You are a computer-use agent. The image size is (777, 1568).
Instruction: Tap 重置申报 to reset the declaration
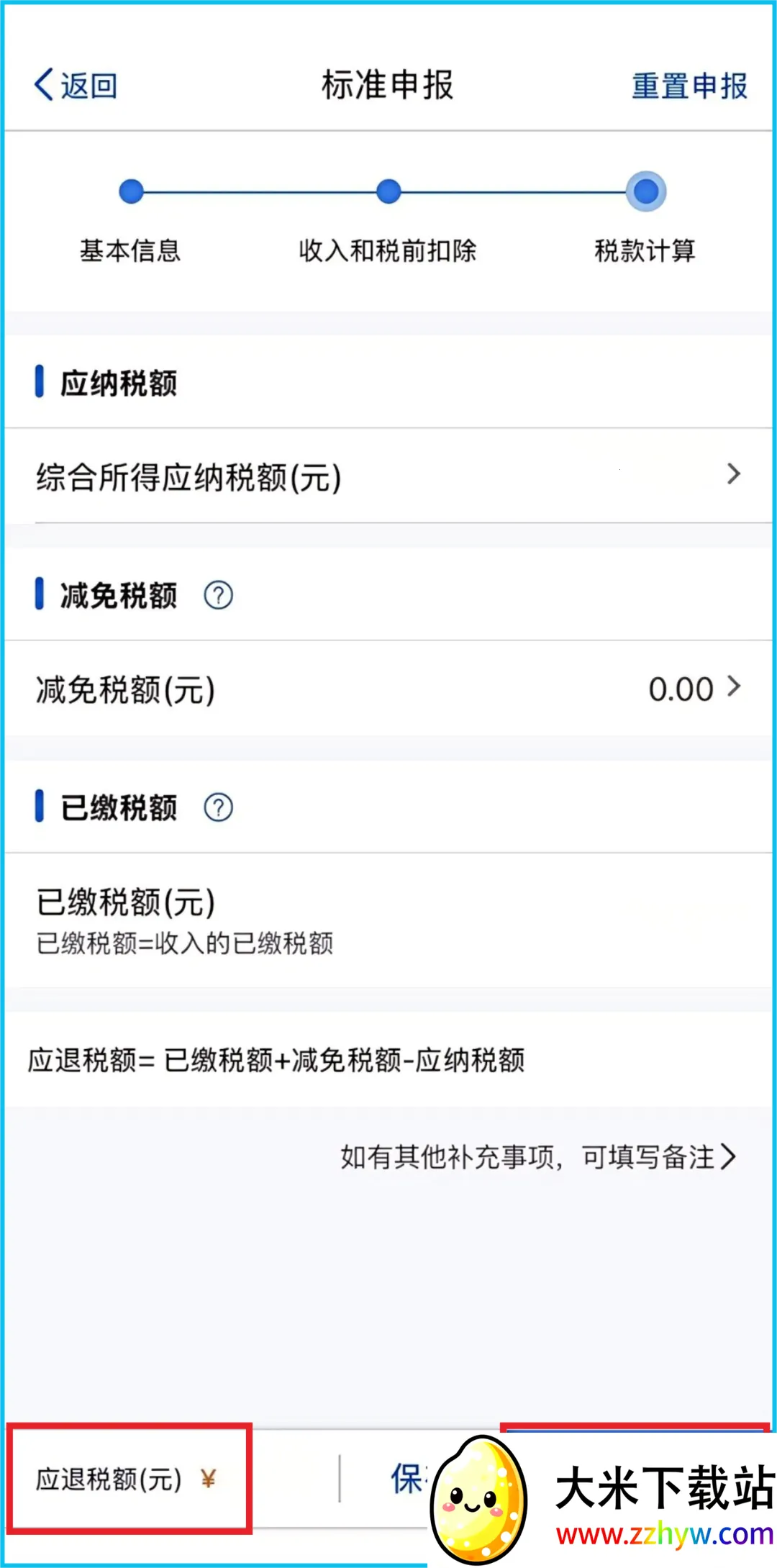tap(689, 84)
